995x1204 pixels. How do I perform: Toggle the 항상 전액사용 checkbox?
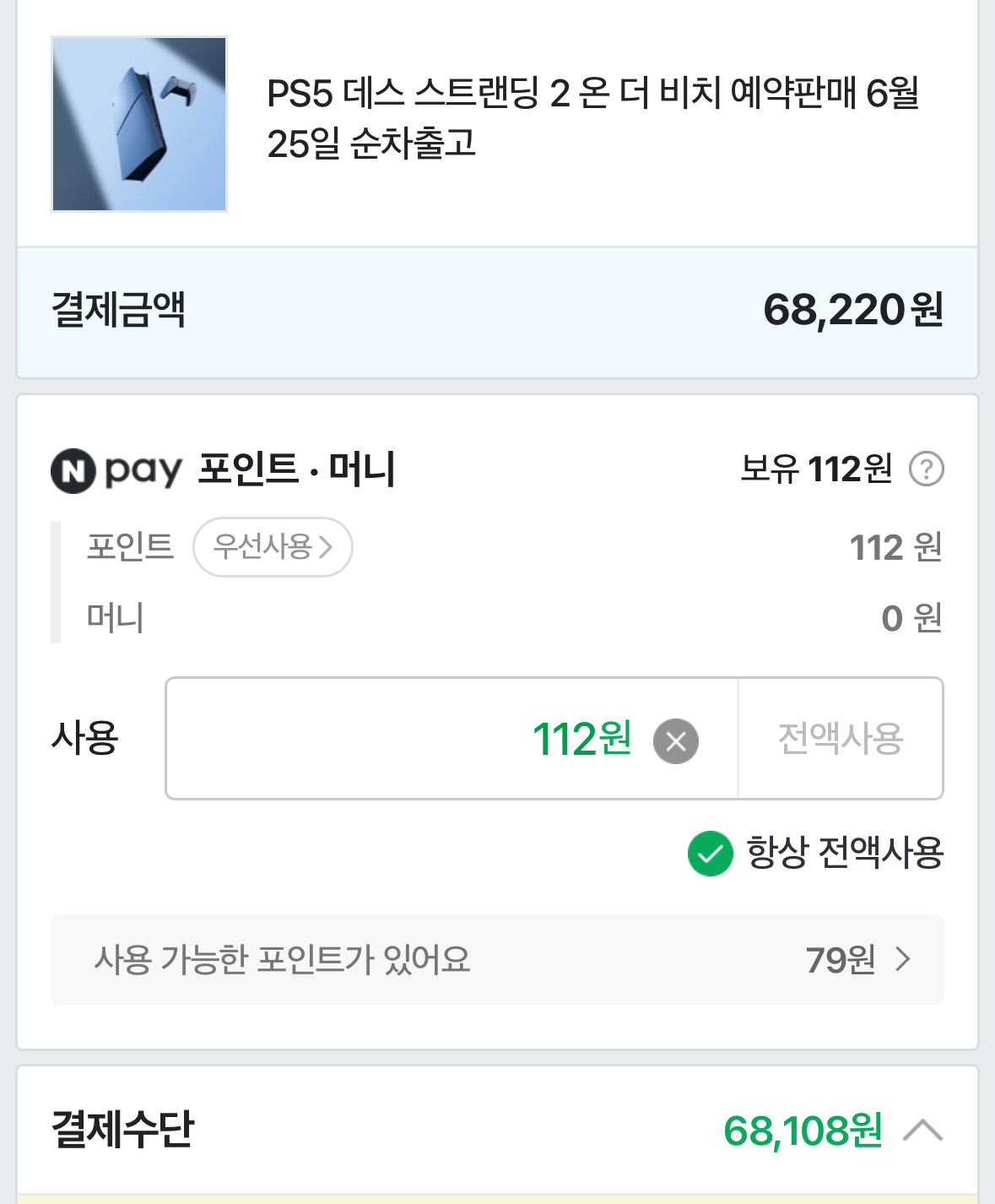point(711,854)
